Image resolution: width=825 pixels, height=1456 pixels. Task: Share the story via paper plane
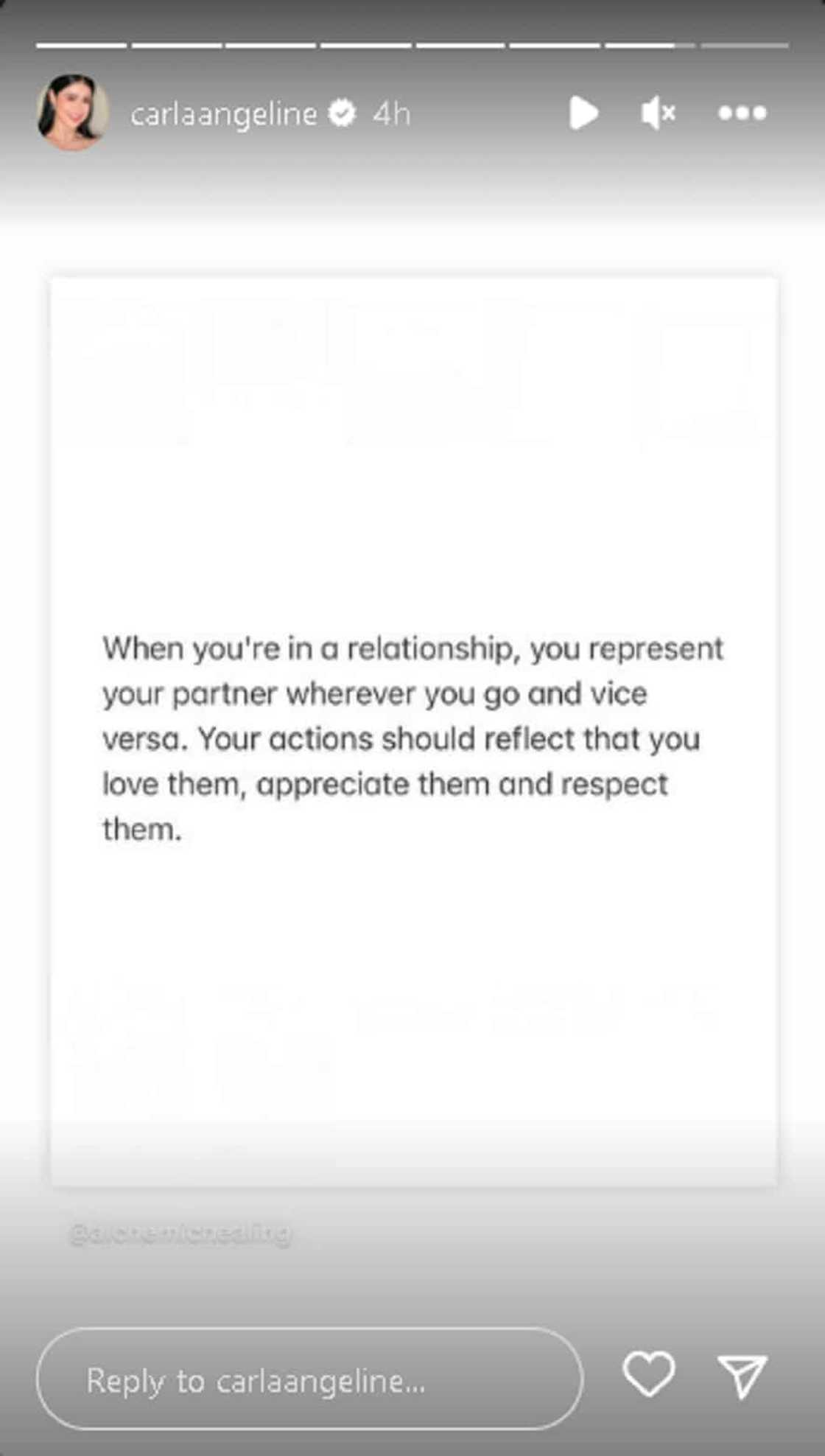tap(742, 1375)
